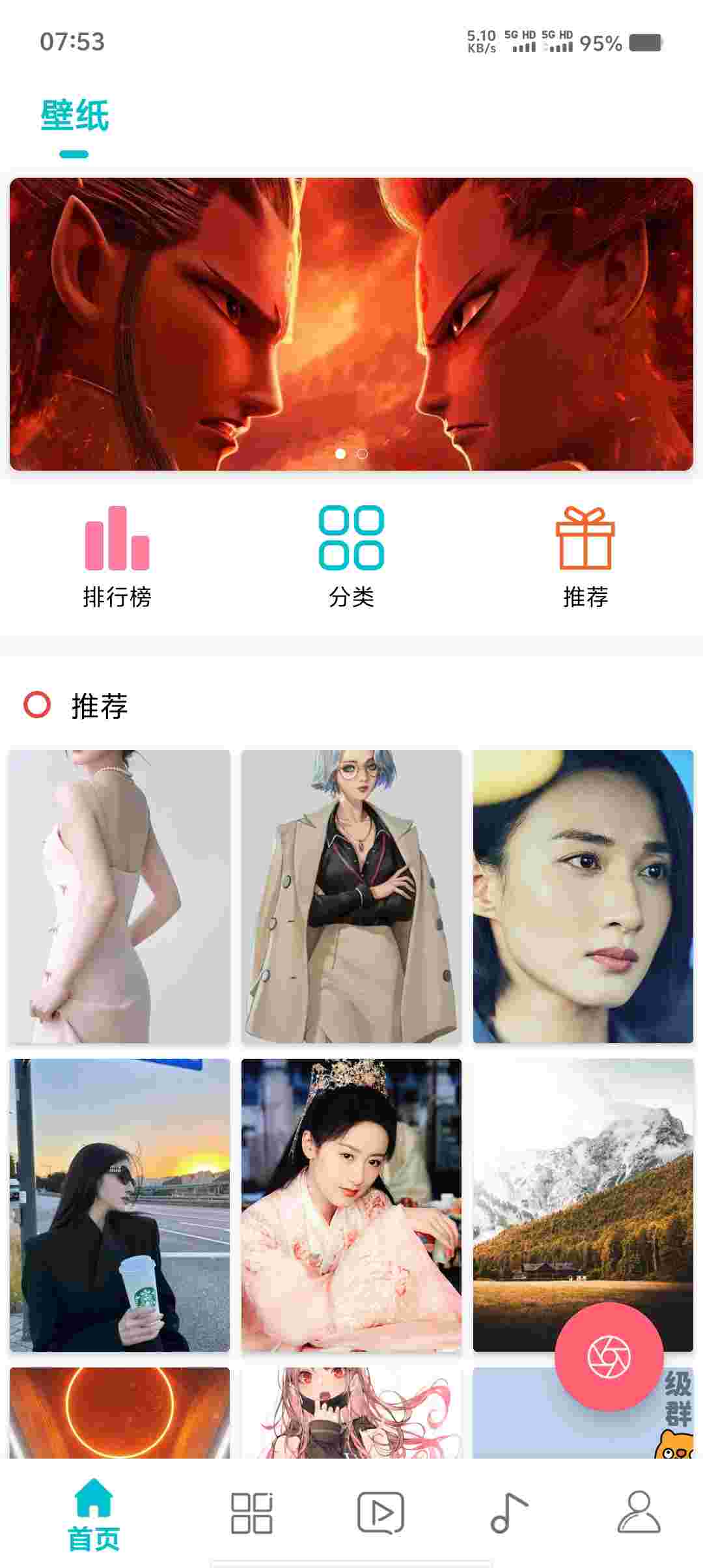Tap the pink camera shutter floating button

(609, 1357)
